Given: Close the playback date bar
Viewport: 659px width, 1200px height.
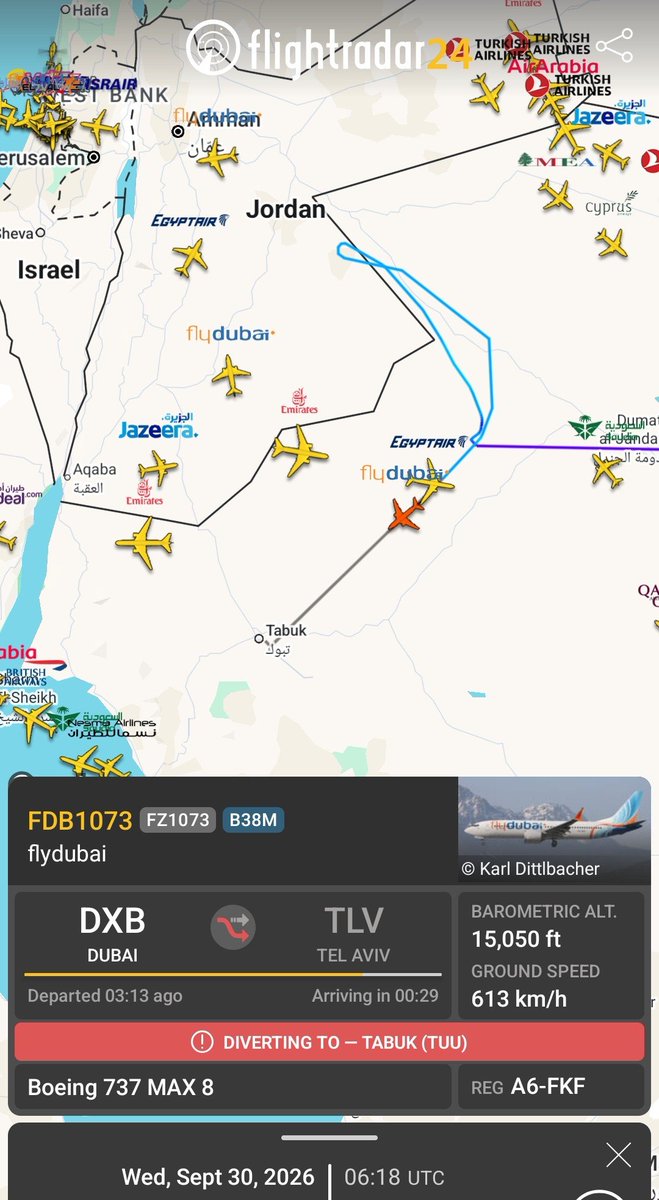Looking at the screenshot, I should coord(618,1156).
